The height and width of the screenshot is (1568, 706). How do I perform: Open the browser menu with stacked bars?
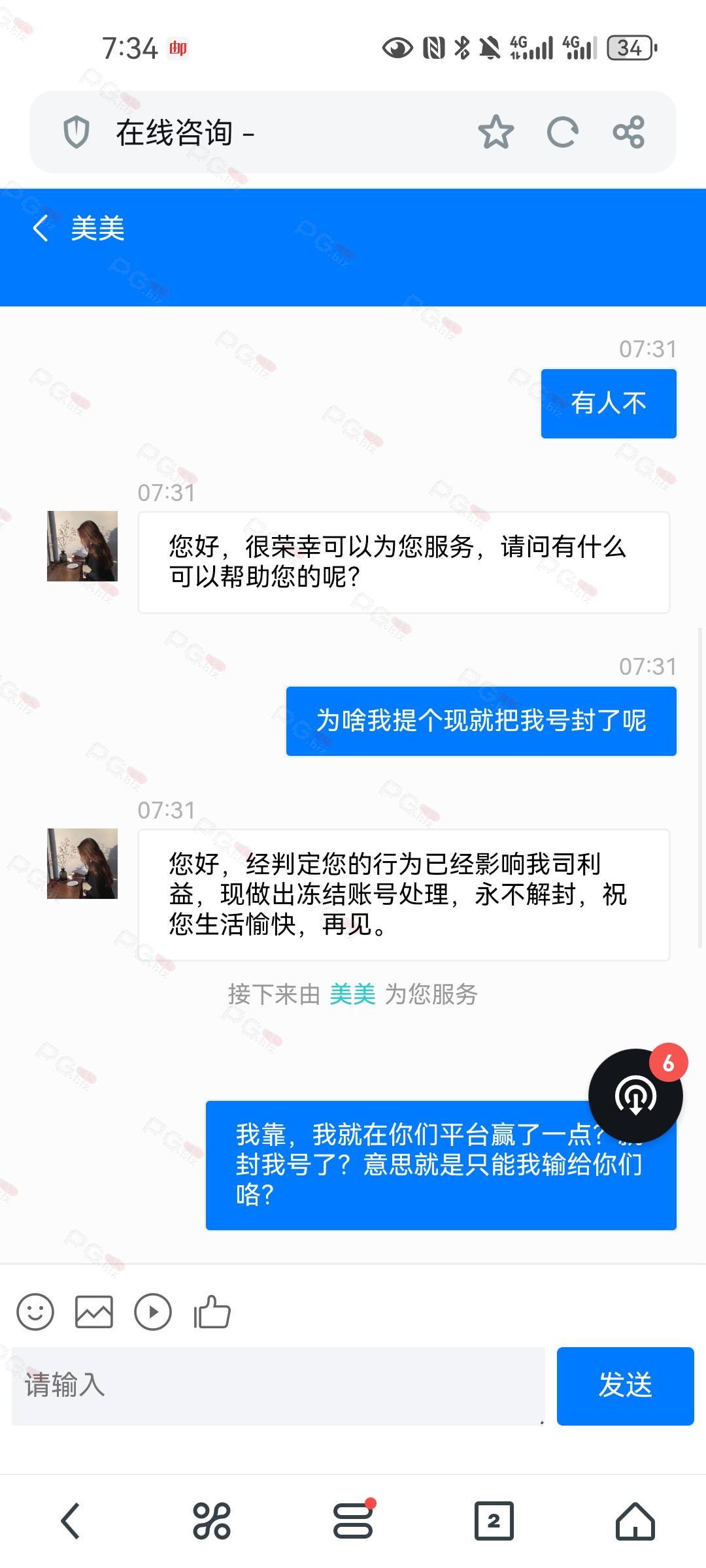click(353, 1521)
